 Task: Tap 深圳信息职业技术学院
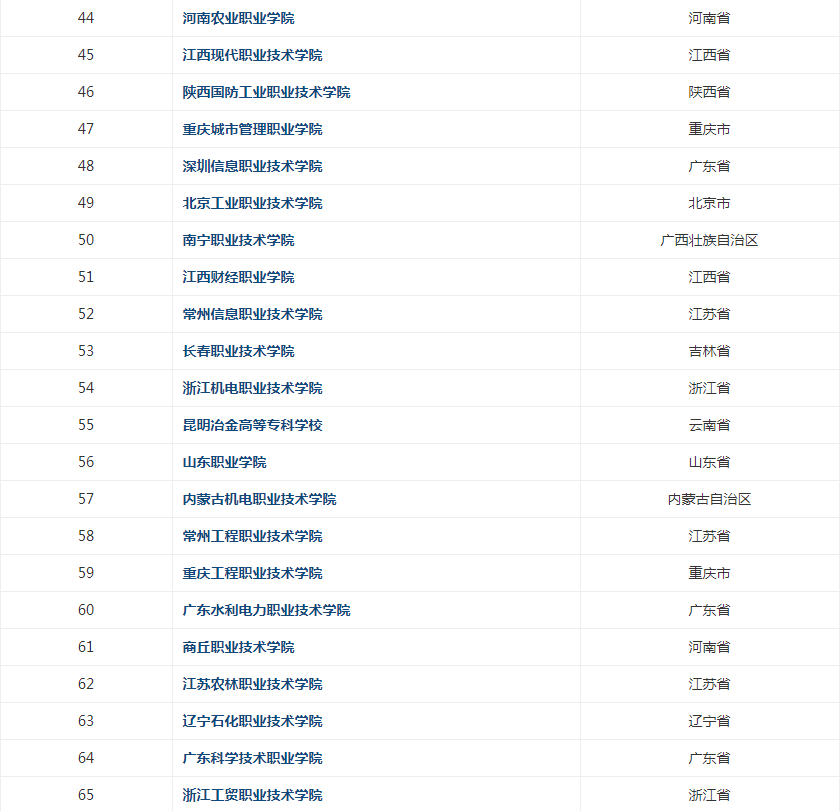coord(252,166)
